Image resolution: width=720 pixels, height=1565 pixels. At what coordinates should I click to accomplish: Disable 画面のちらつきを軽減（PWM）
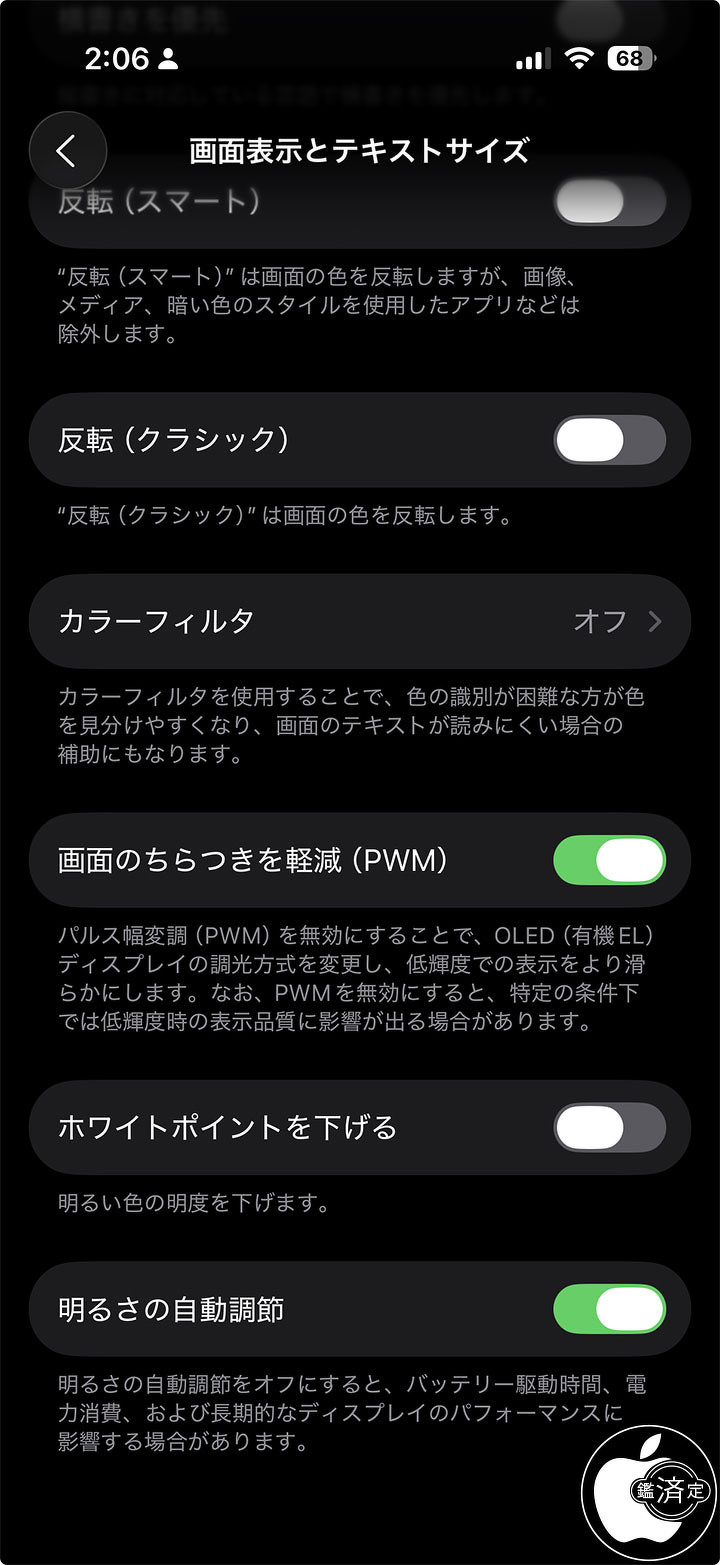click(x=610, y=860)
